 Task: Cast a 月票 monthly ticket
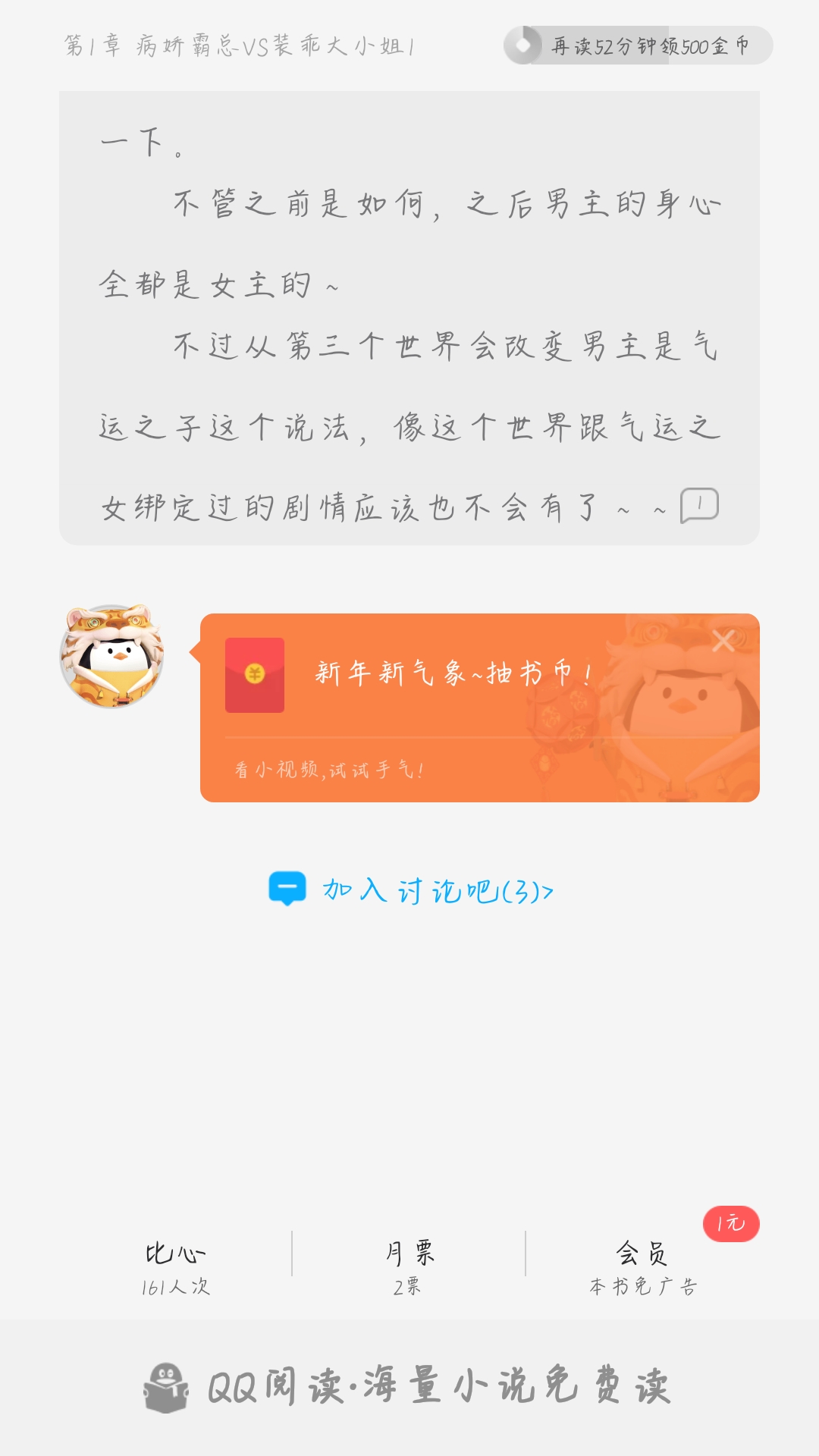click(409, 1266)
